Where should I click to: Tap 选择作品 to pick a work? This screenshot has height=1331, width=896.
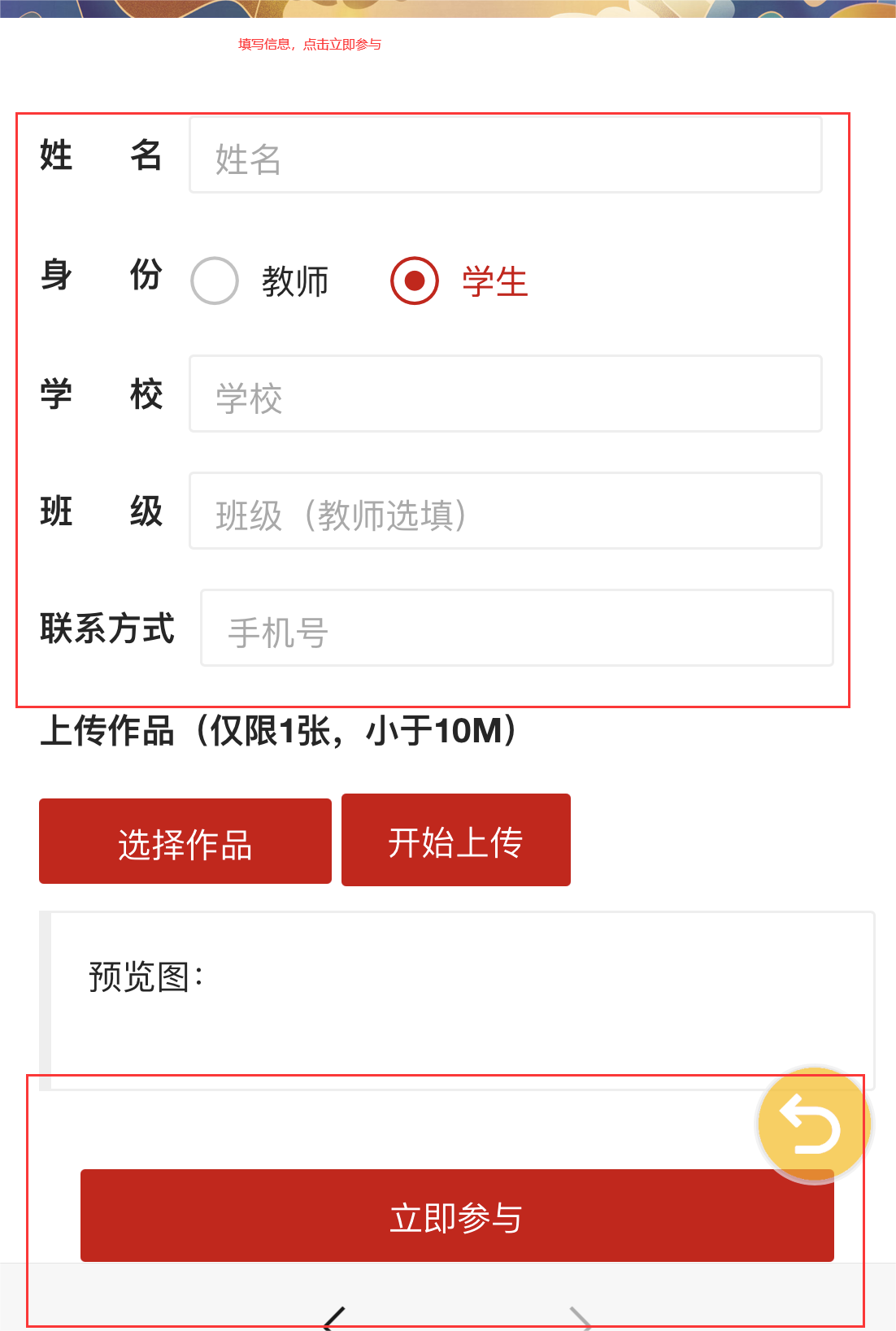pyautogui.click(x=185, y=842)
